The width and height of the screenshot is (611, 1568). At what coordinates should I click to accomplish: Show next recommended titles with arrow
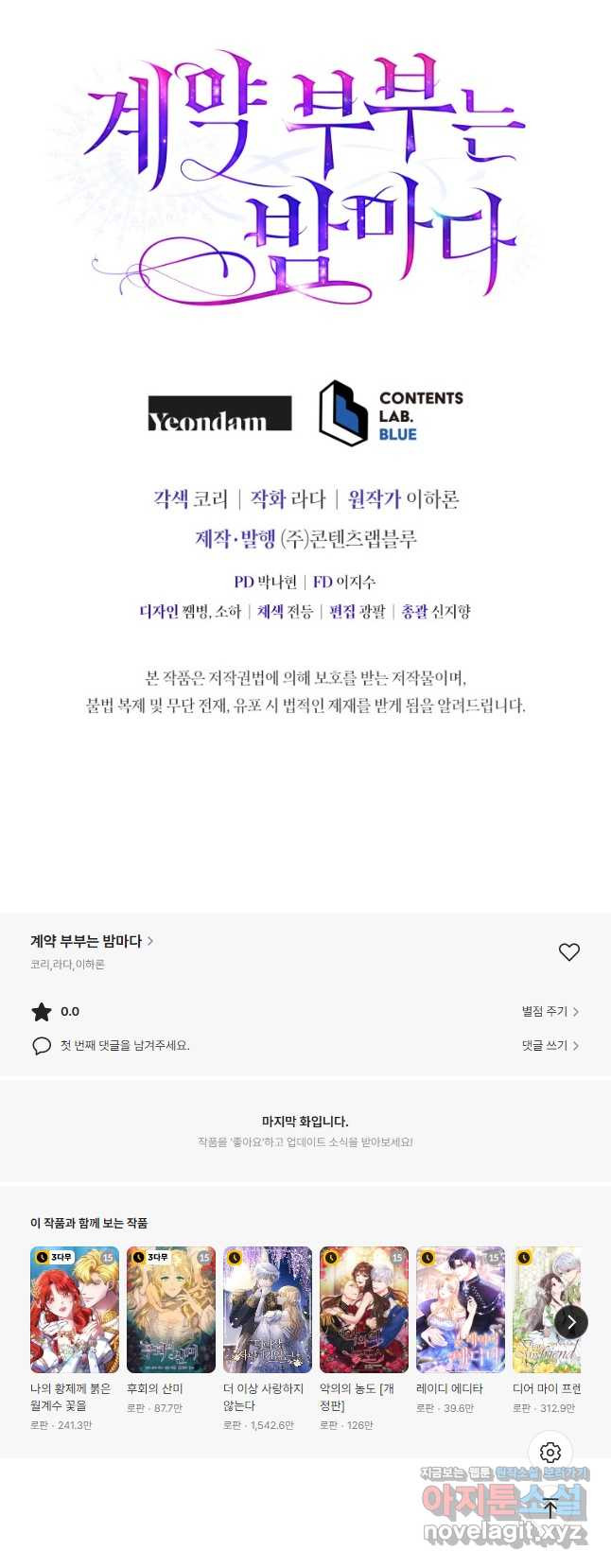[x=570, y=1322]
